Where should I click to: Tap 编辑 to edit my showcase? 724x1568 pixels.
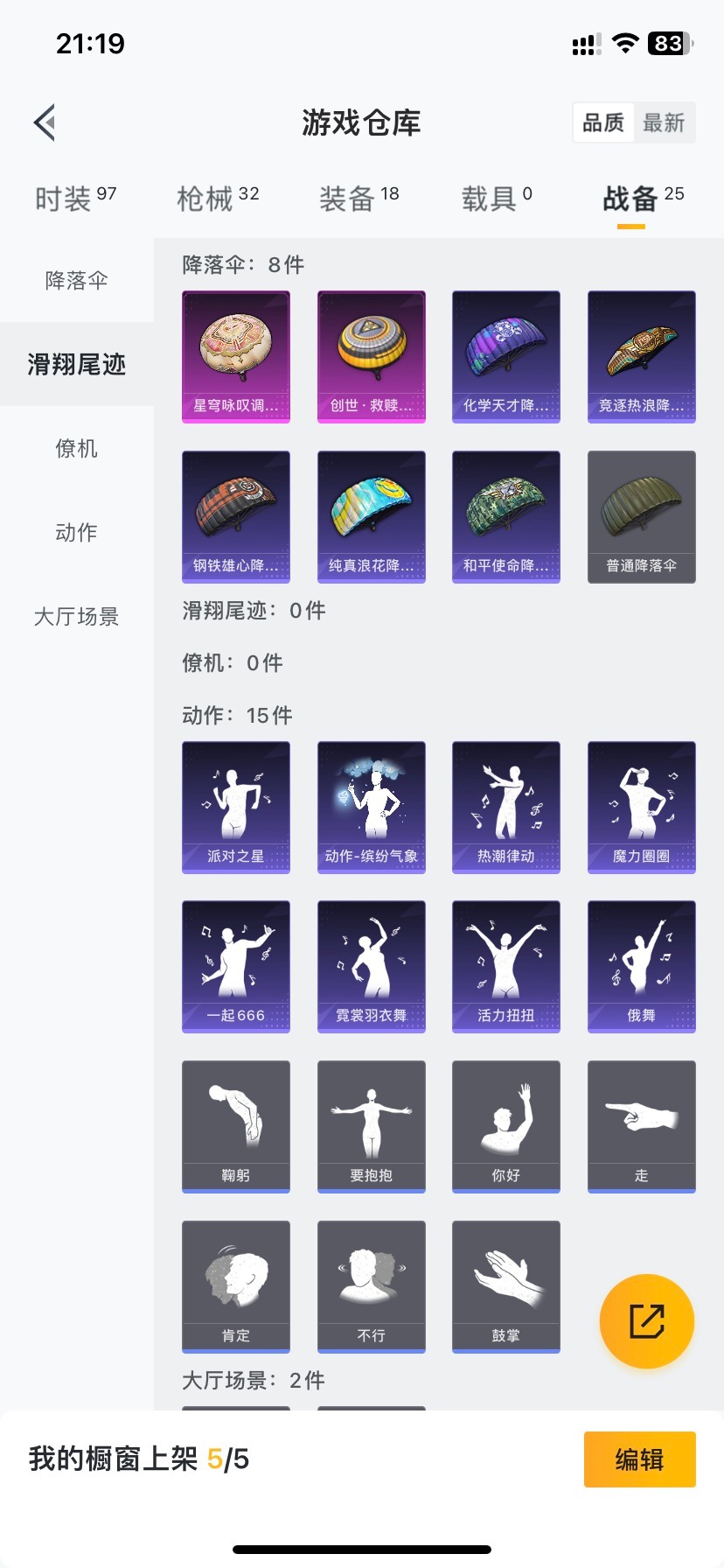(639, 1459)
